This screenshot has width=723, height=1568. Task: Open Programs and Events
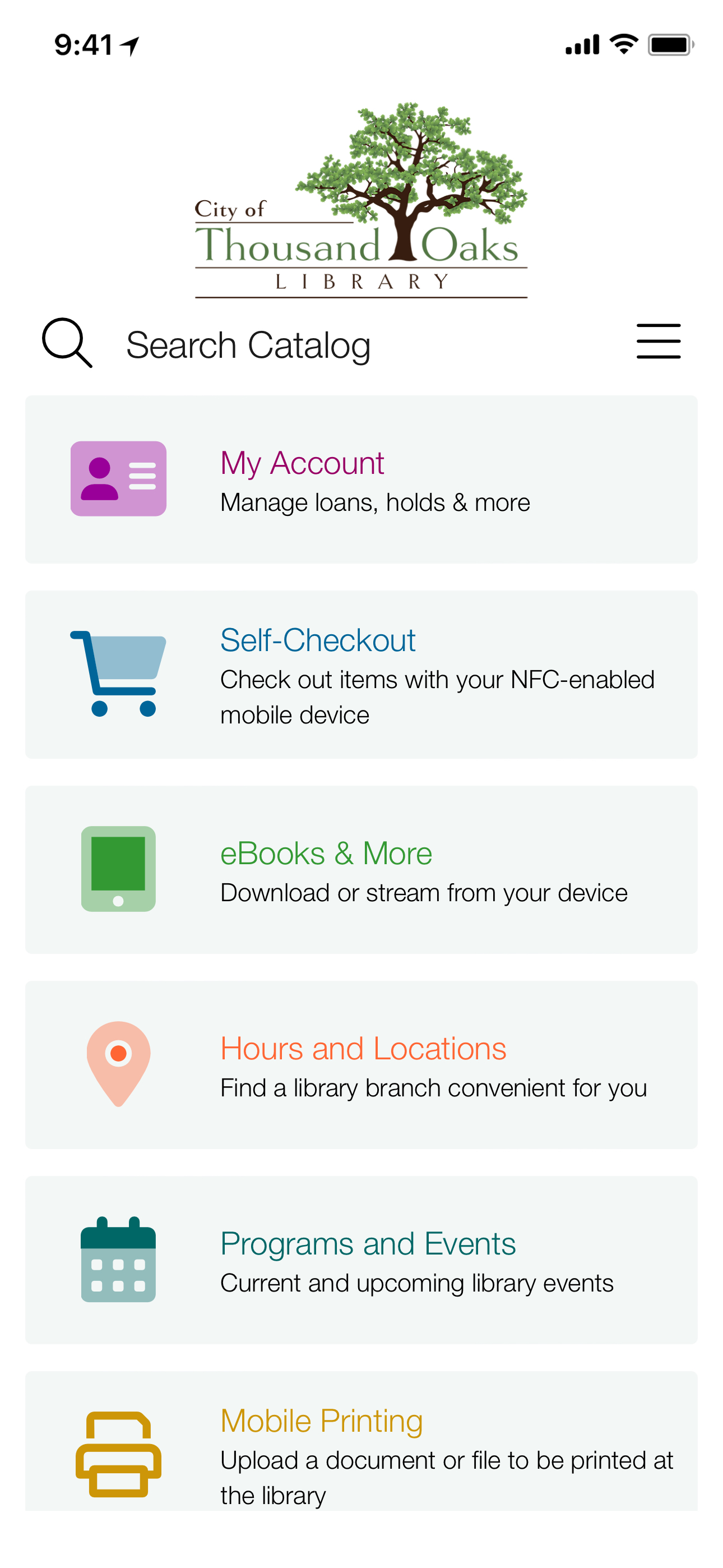[361, 1260]
